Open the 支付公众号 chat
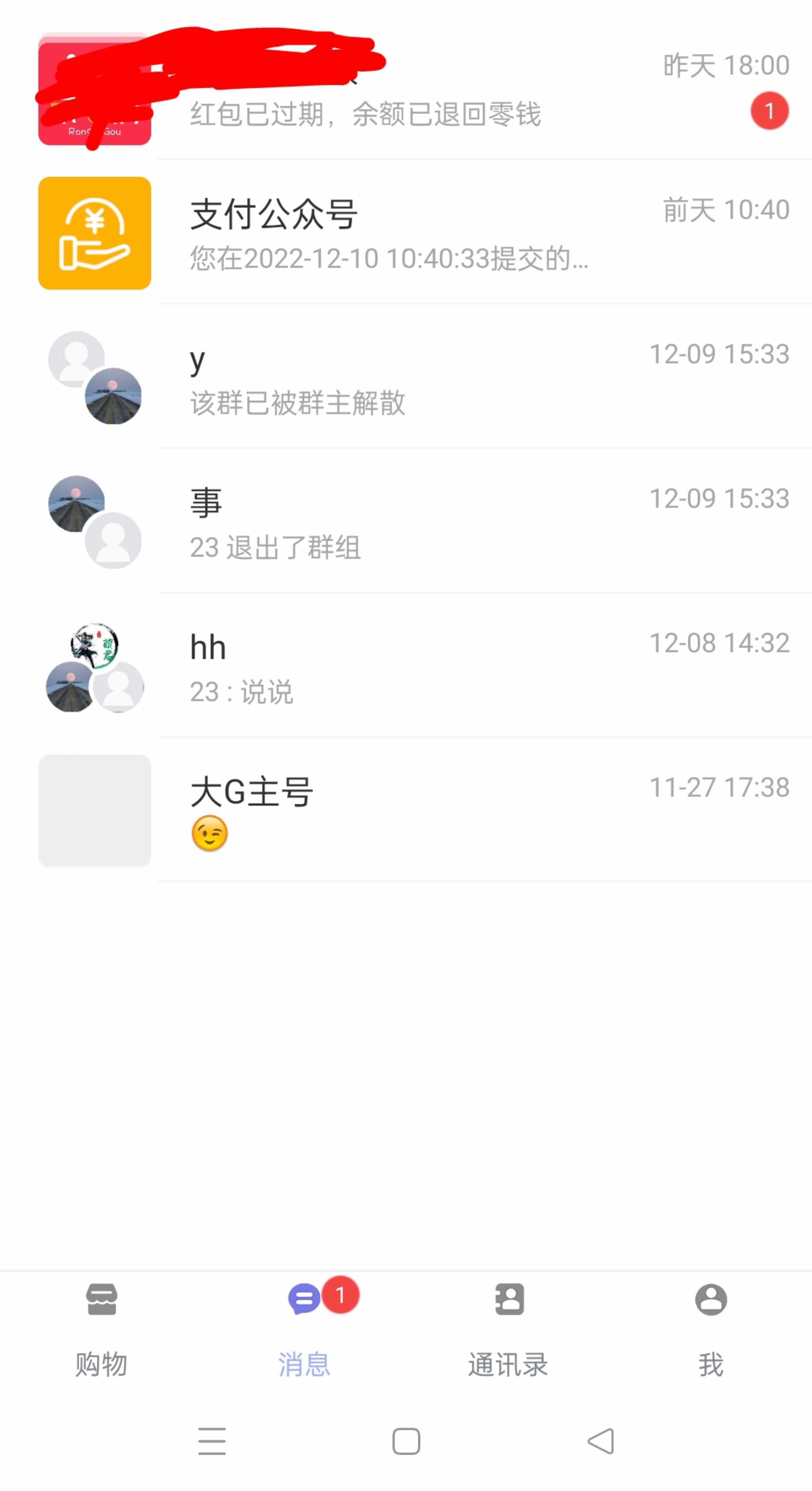The image size is (812, 1491). tap(405, 235)
